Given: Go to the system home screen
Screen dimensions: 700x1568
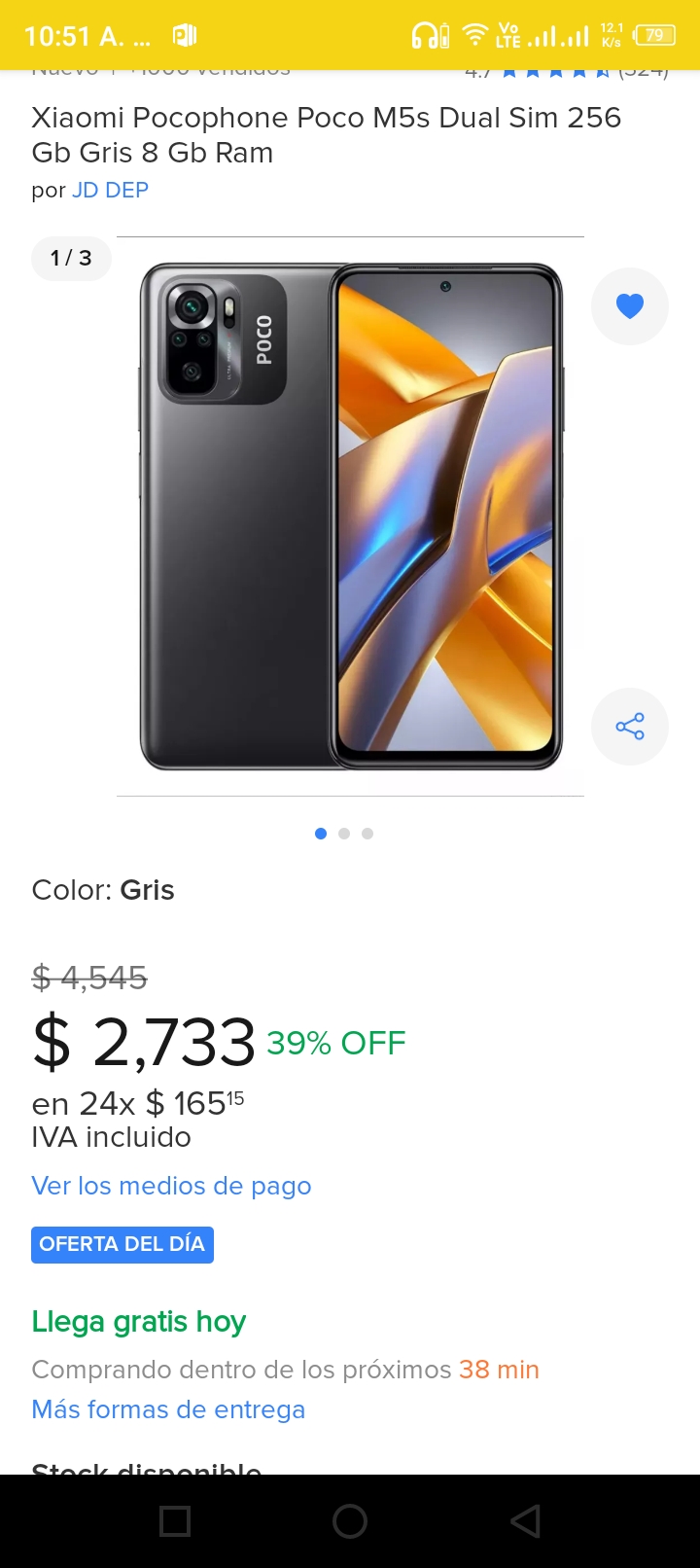Looking at the screenshot, I should tap(350, 1521).
